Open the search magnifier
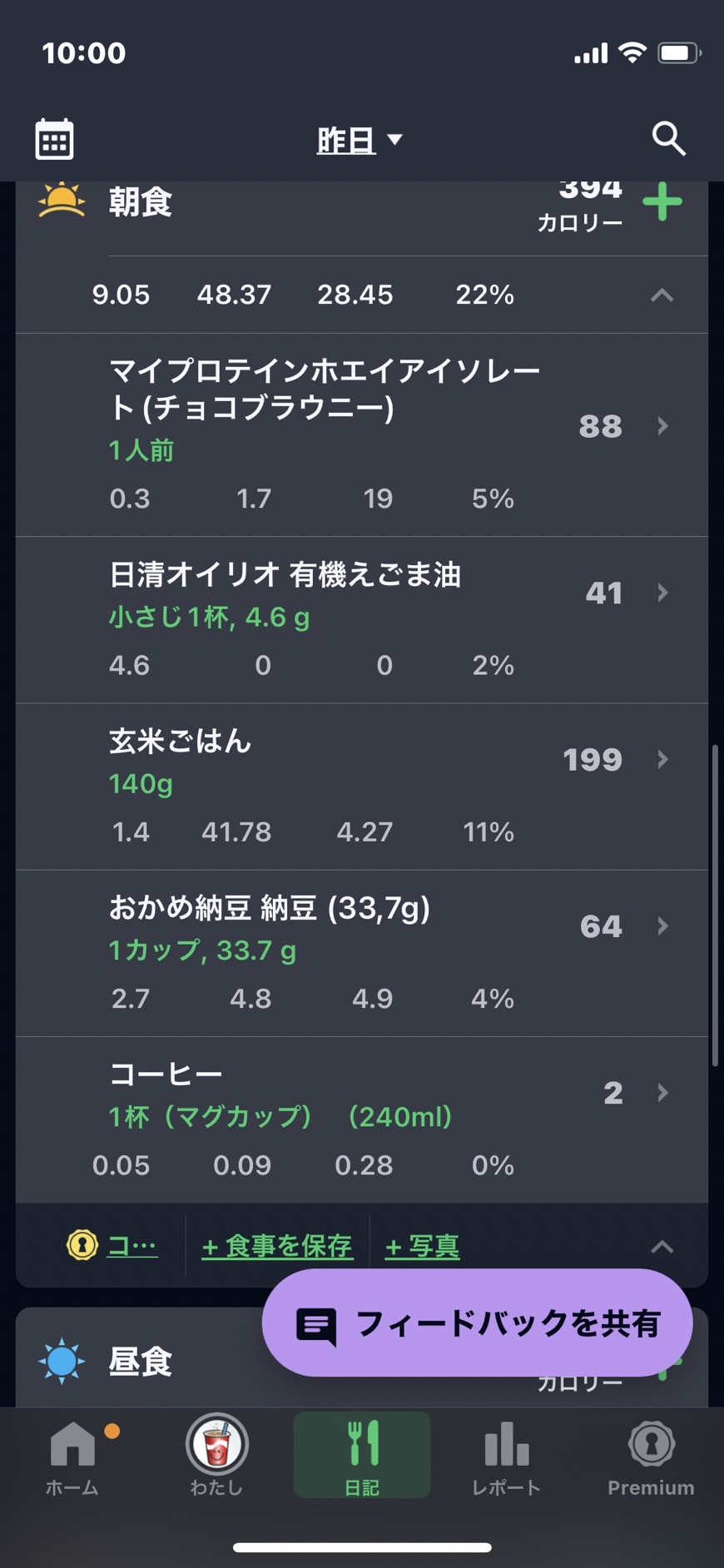The width and height of the screenshot is (724, 1568). (668, 139)
